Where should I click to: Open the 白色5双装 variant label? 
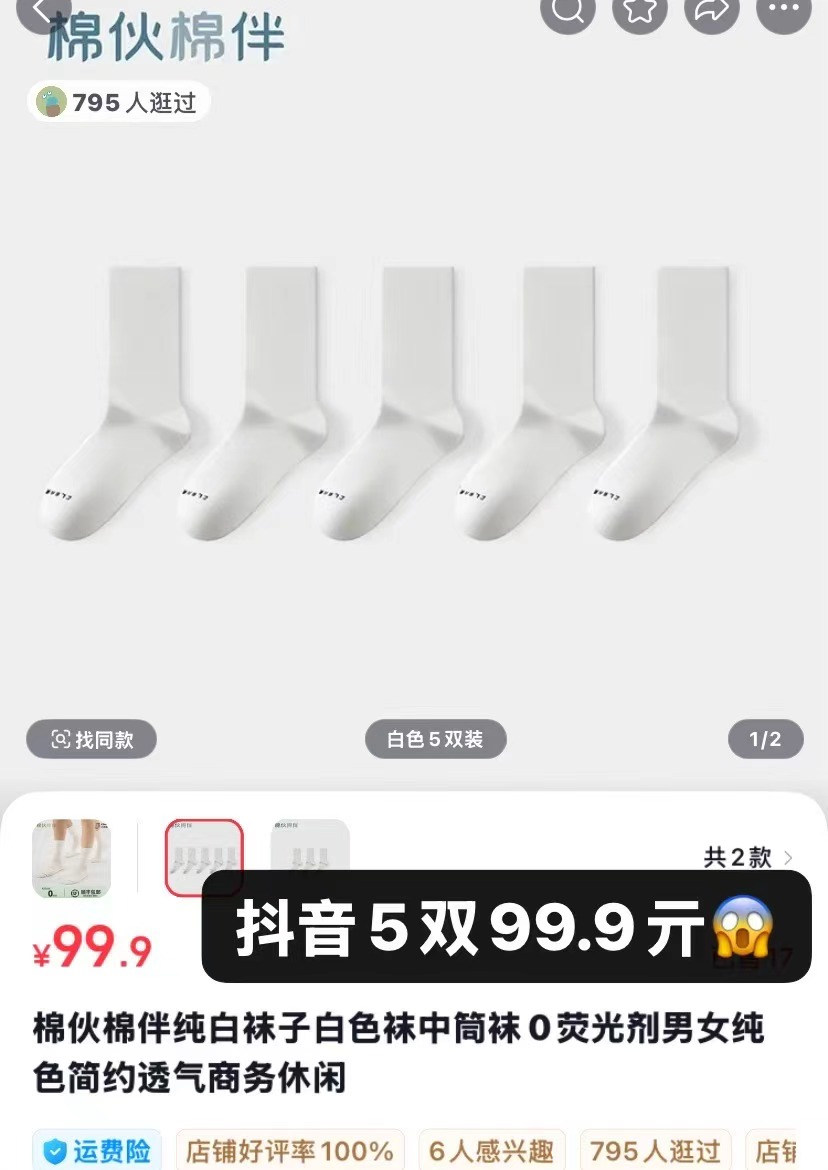point(435,739)
